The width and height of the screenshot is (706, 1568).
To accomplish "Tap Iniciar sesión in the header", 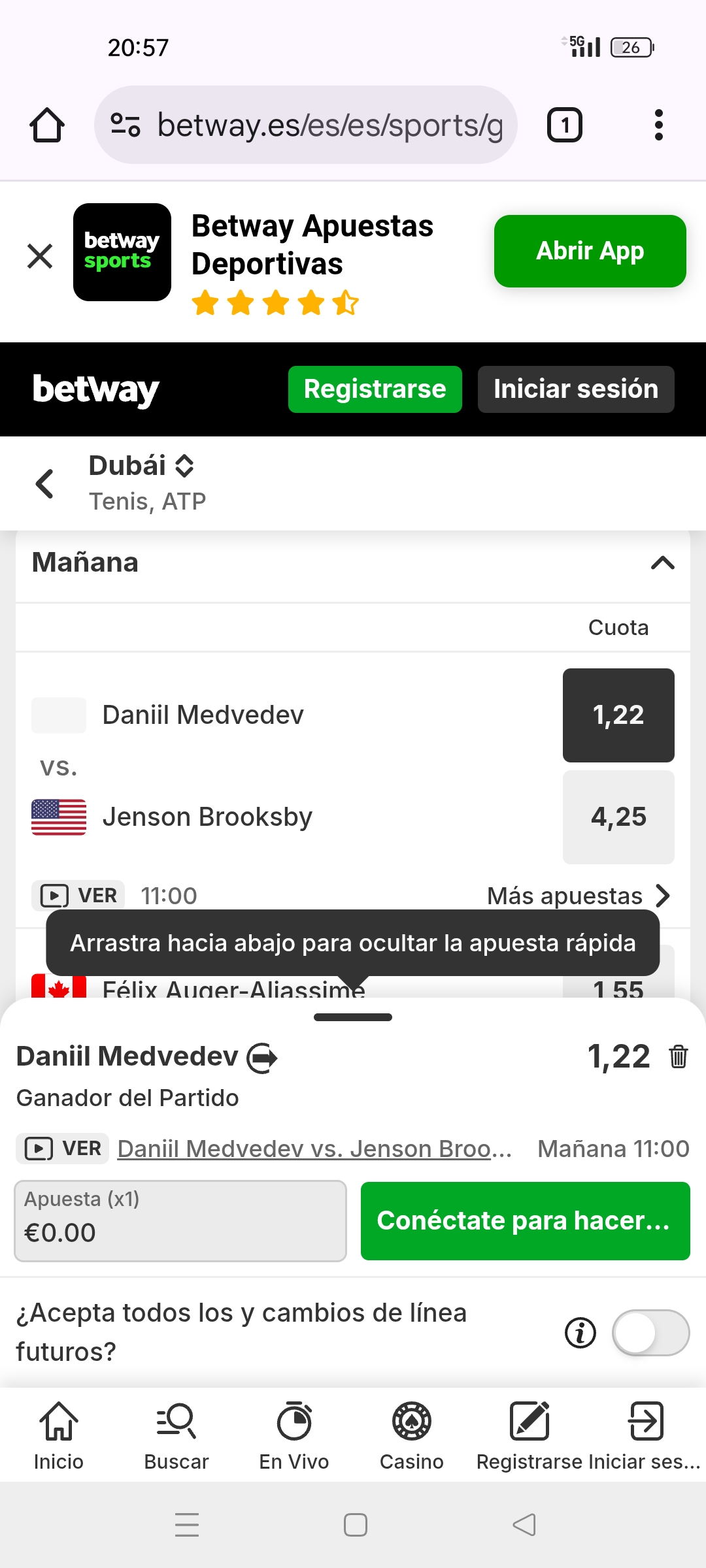I will click(575, 389).
